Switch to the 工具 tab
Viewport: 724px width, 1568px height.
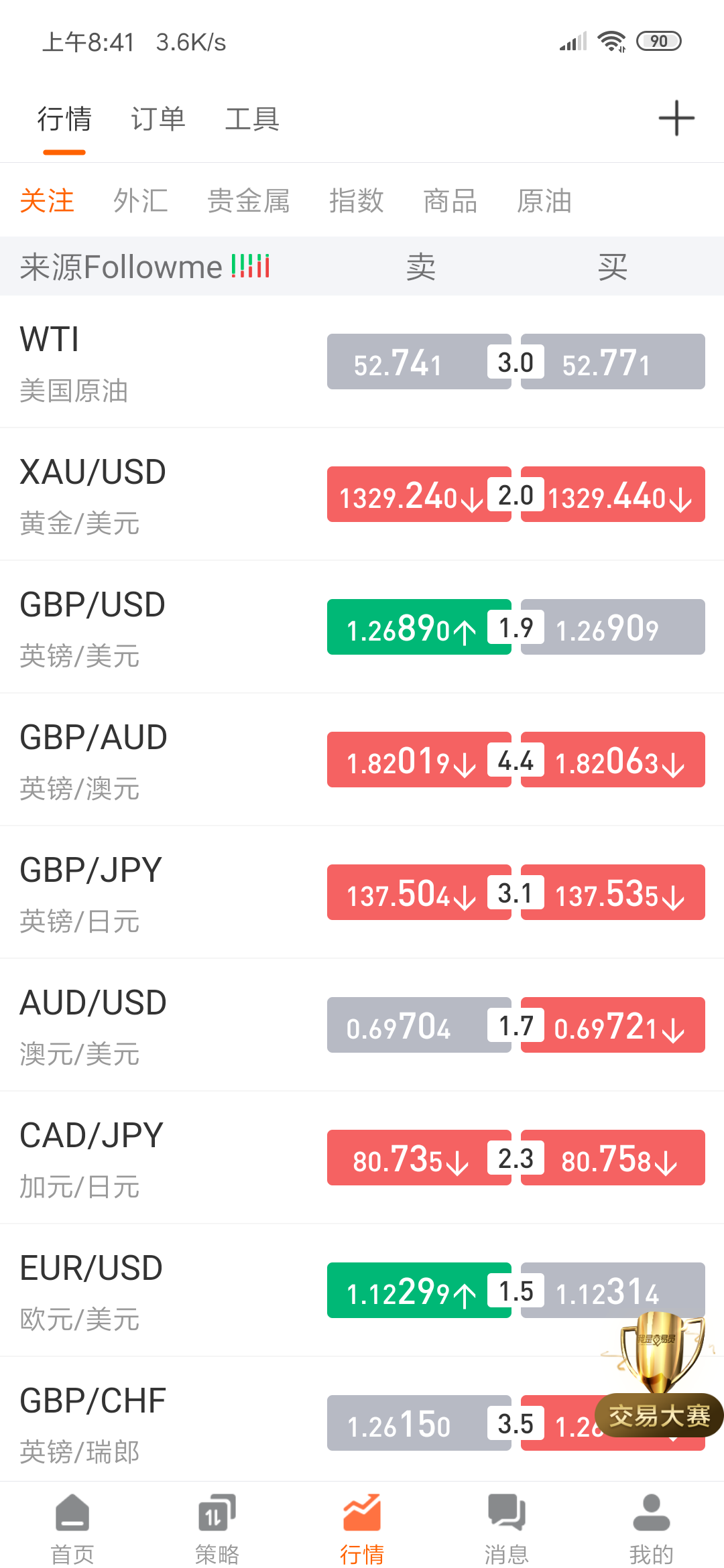(252, 119)
